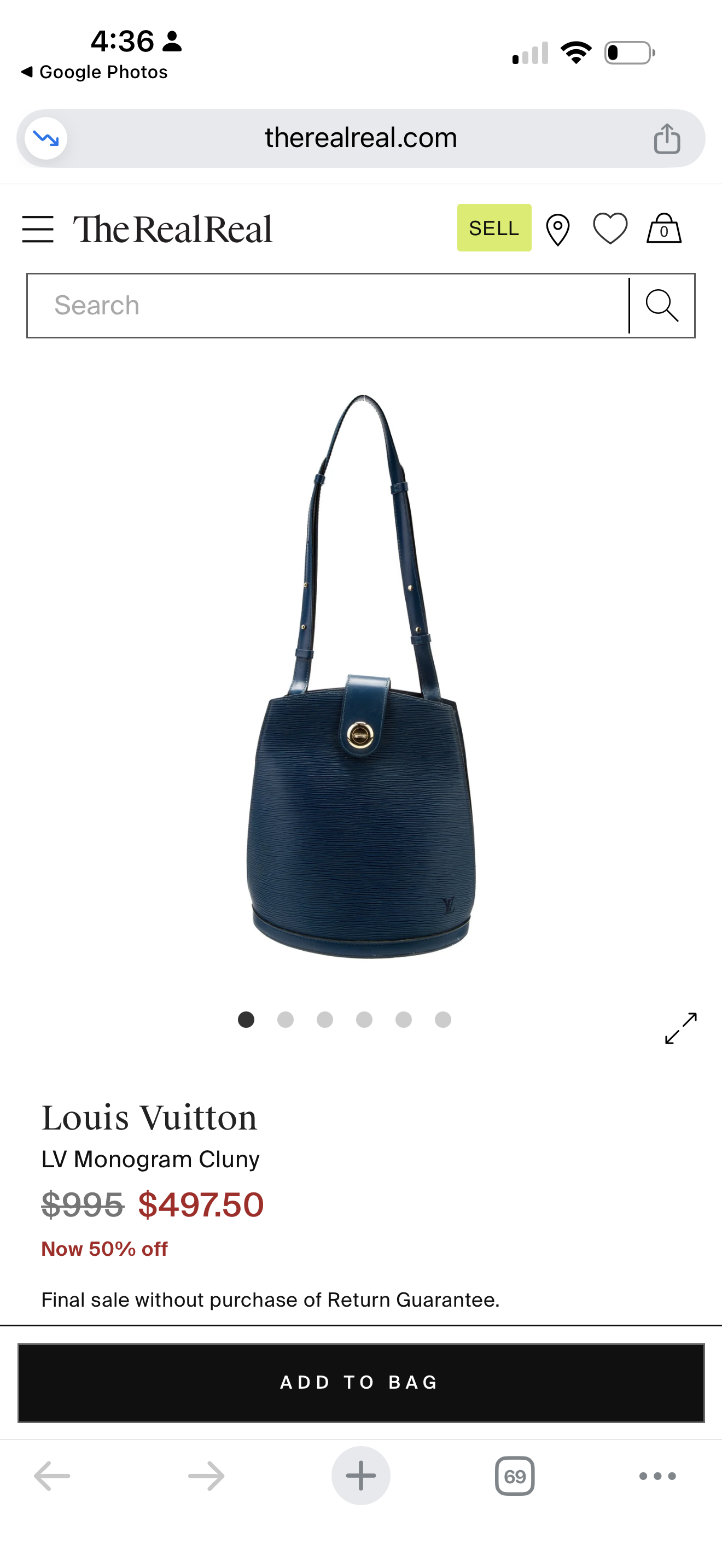Add the bag to your wishlist heart
The image size is (722, 1568).
[x=610, y=229]
